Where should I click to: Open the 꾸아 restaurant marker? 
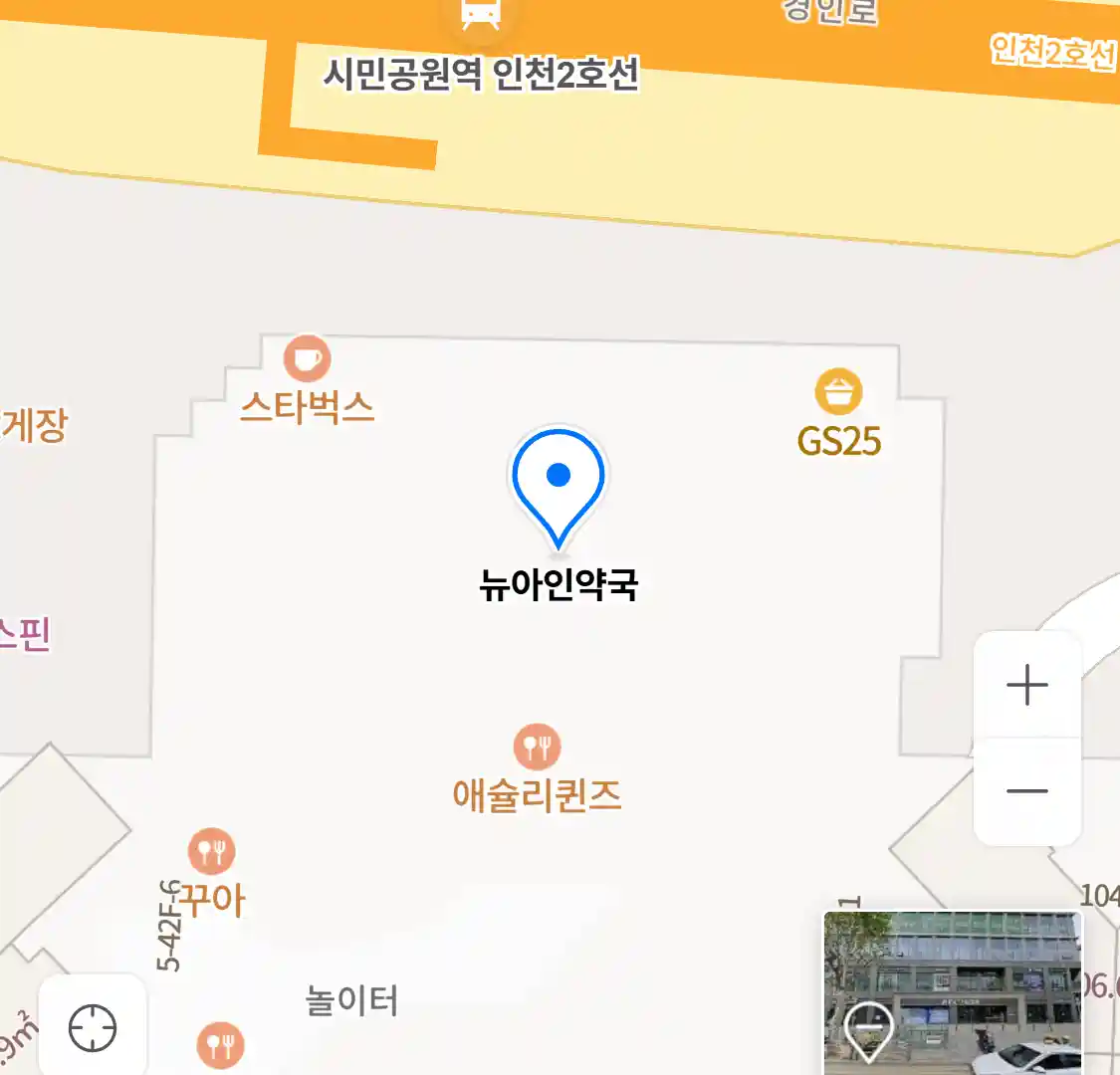point(211,852)
